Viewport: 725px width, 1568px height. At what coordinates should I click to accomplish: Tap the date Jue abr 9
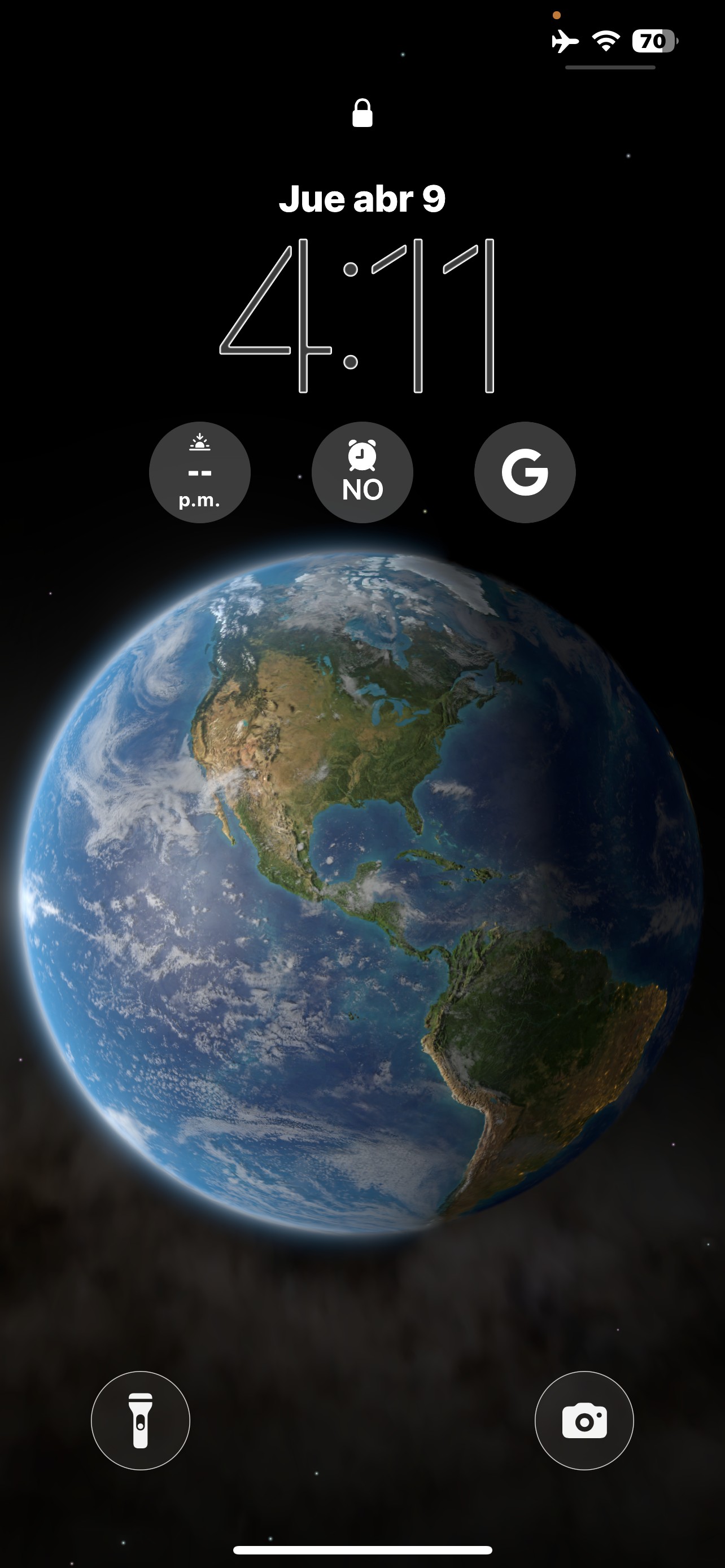pyautogui.click(x=362, y=199)
